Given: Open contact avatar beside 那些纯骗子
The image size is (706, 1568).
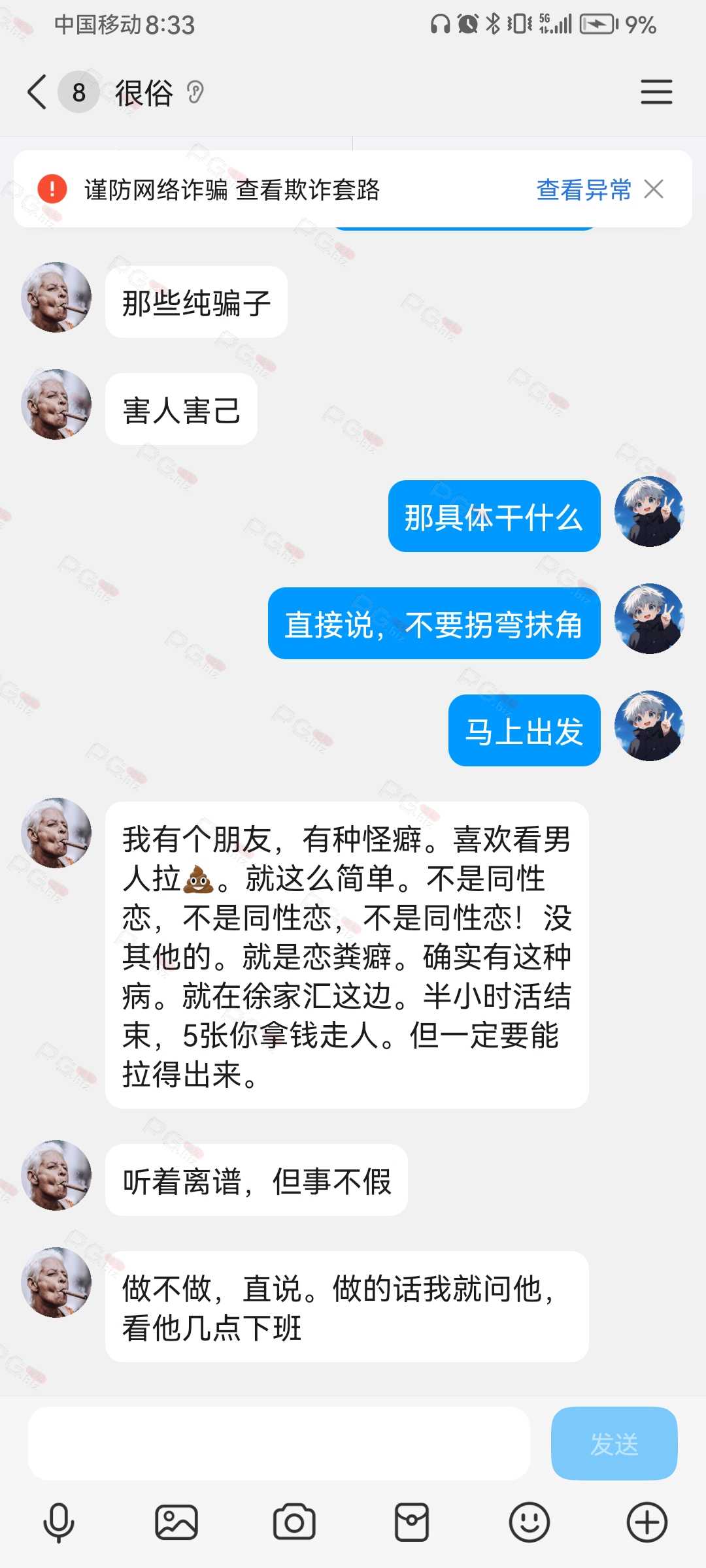Looking at the screenshot, I should click(x=56, y=297).
